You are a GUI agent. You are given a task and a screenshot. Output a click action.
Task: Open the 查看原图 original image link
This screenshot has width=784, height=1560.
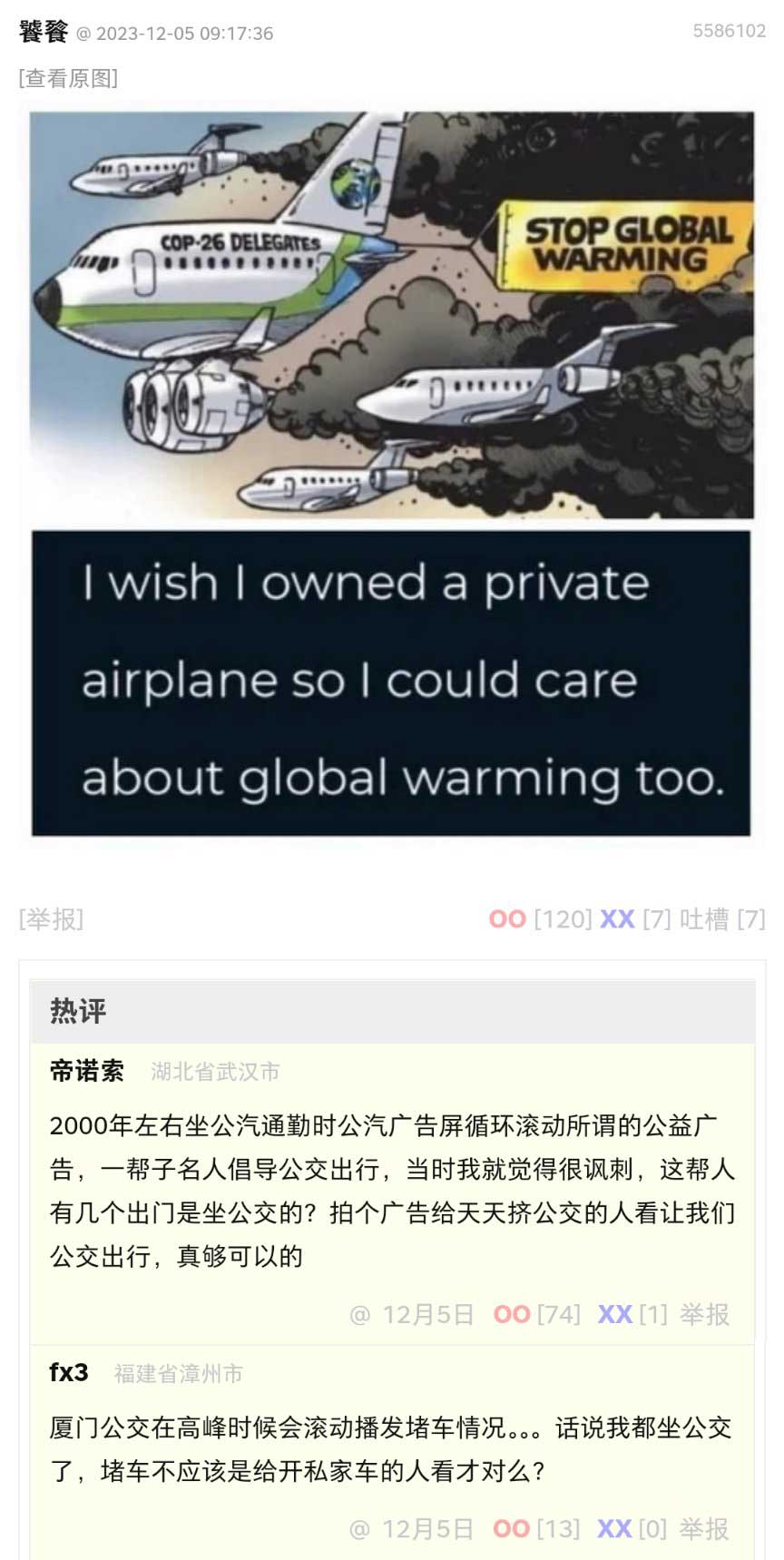click(x=68, y=78)
